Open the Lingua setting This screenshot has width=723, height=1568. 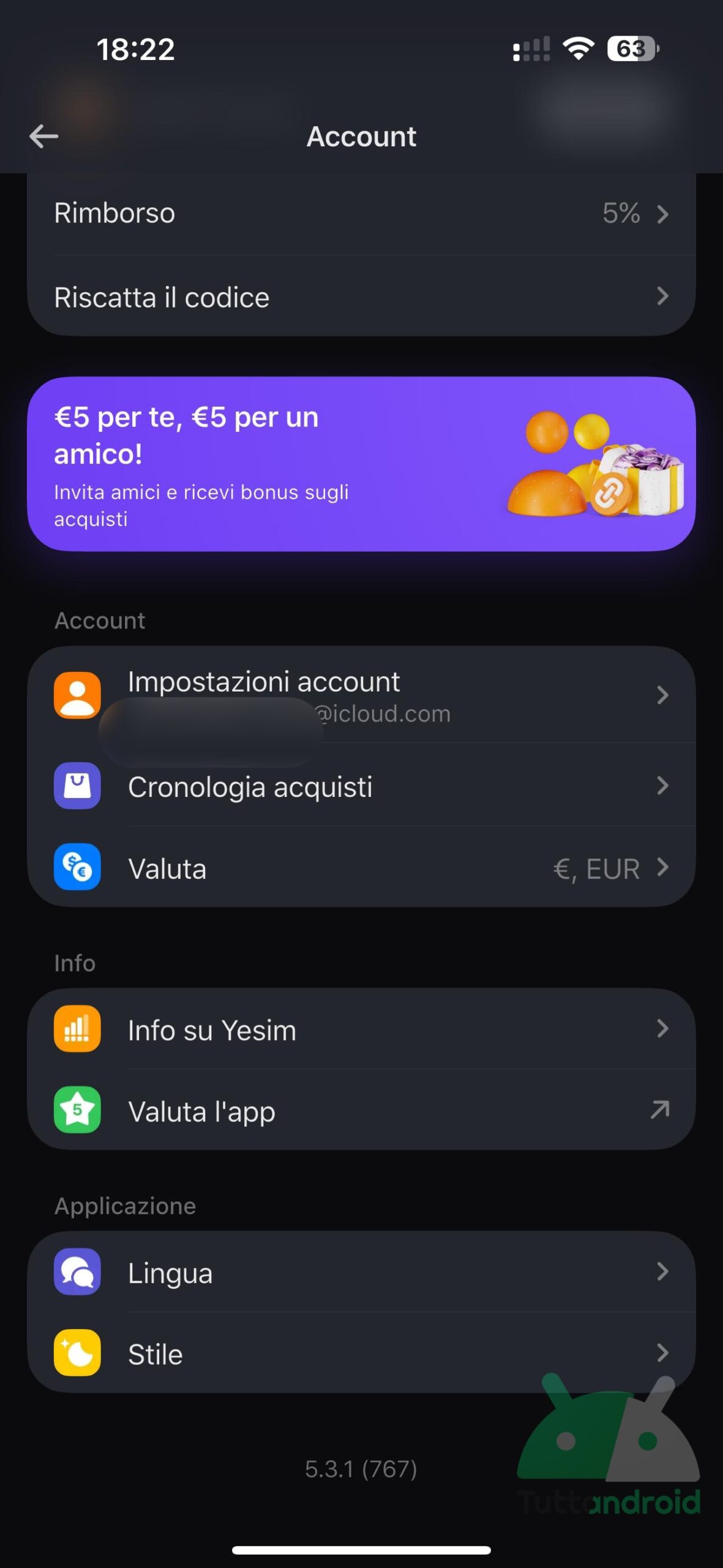361,1272
